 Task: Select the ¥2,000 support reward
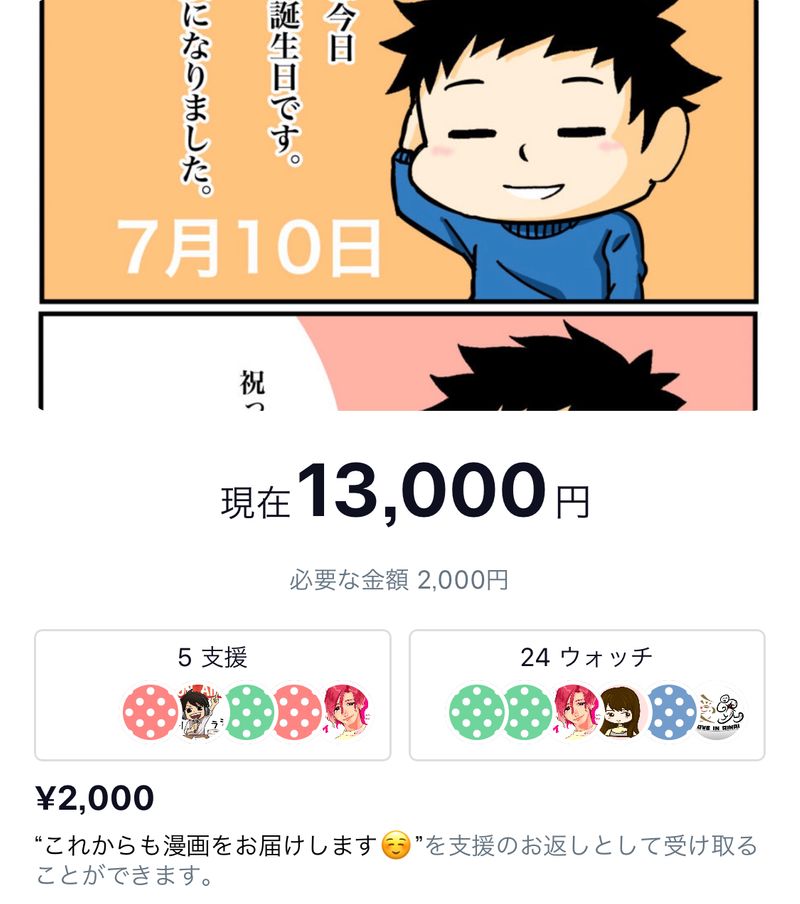95,798
